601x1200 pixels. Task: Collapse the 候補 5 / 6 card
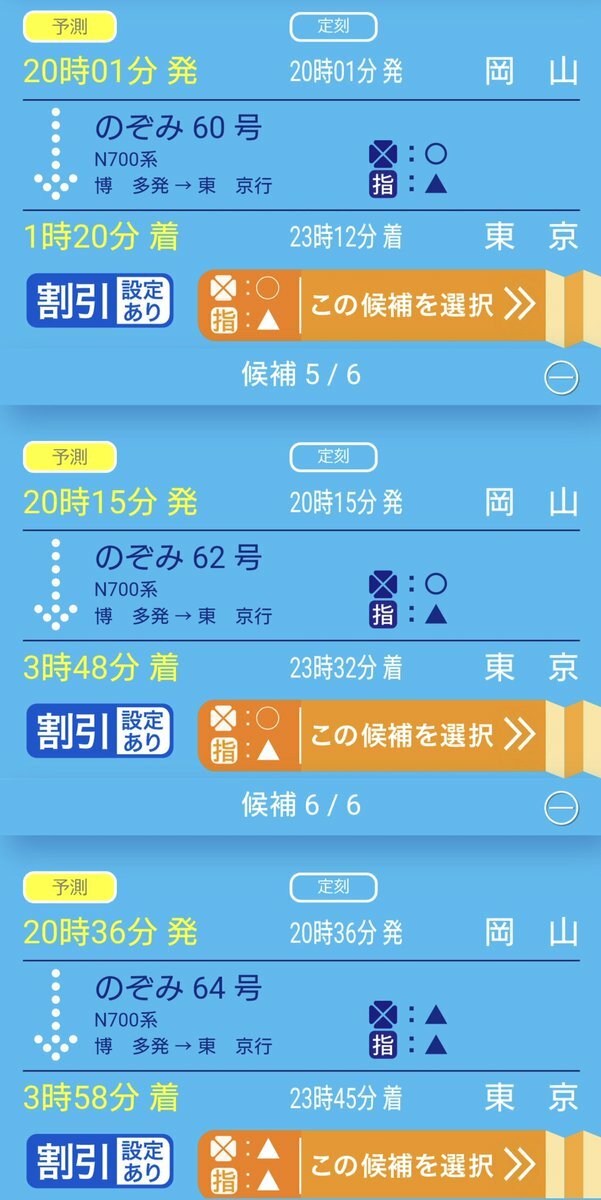561,377
